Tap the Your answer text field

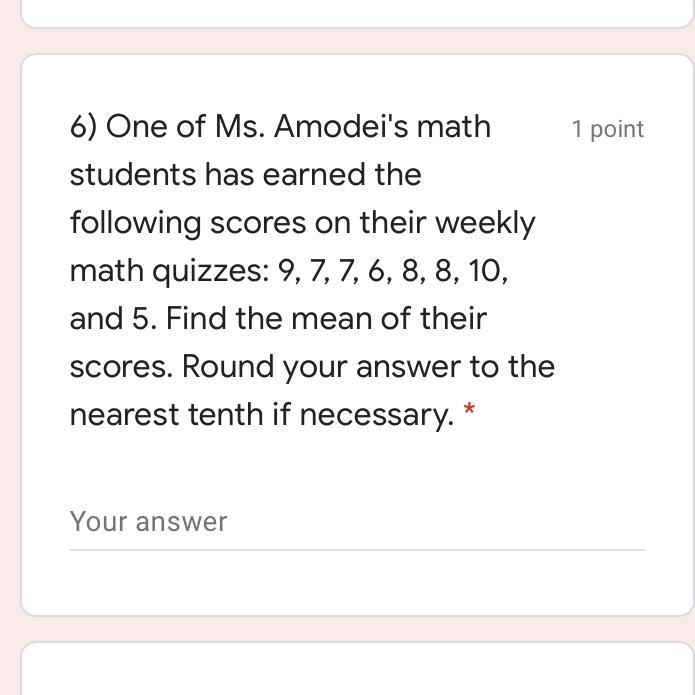[x=356, y=522]
